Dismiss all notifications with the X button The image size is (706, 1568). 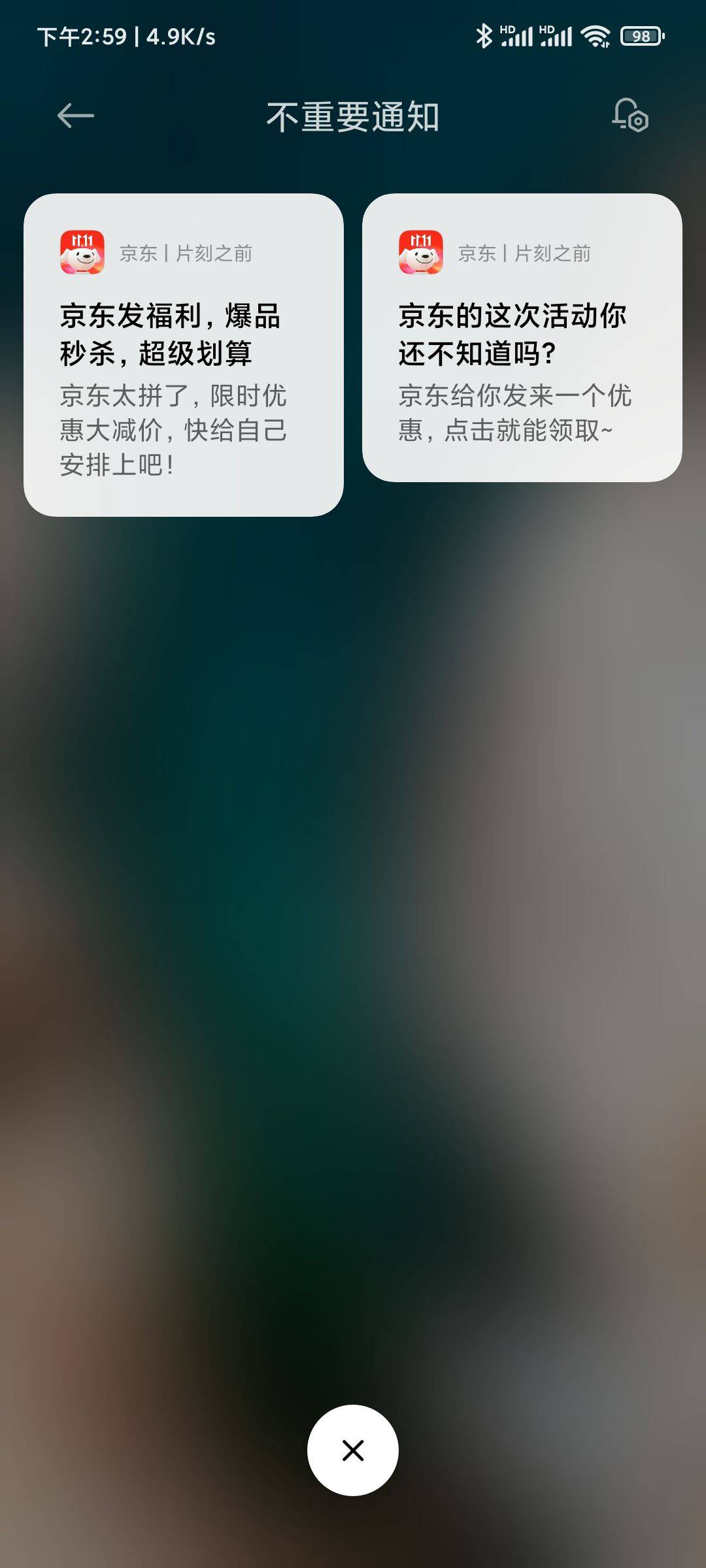[x=353, y=1450]
